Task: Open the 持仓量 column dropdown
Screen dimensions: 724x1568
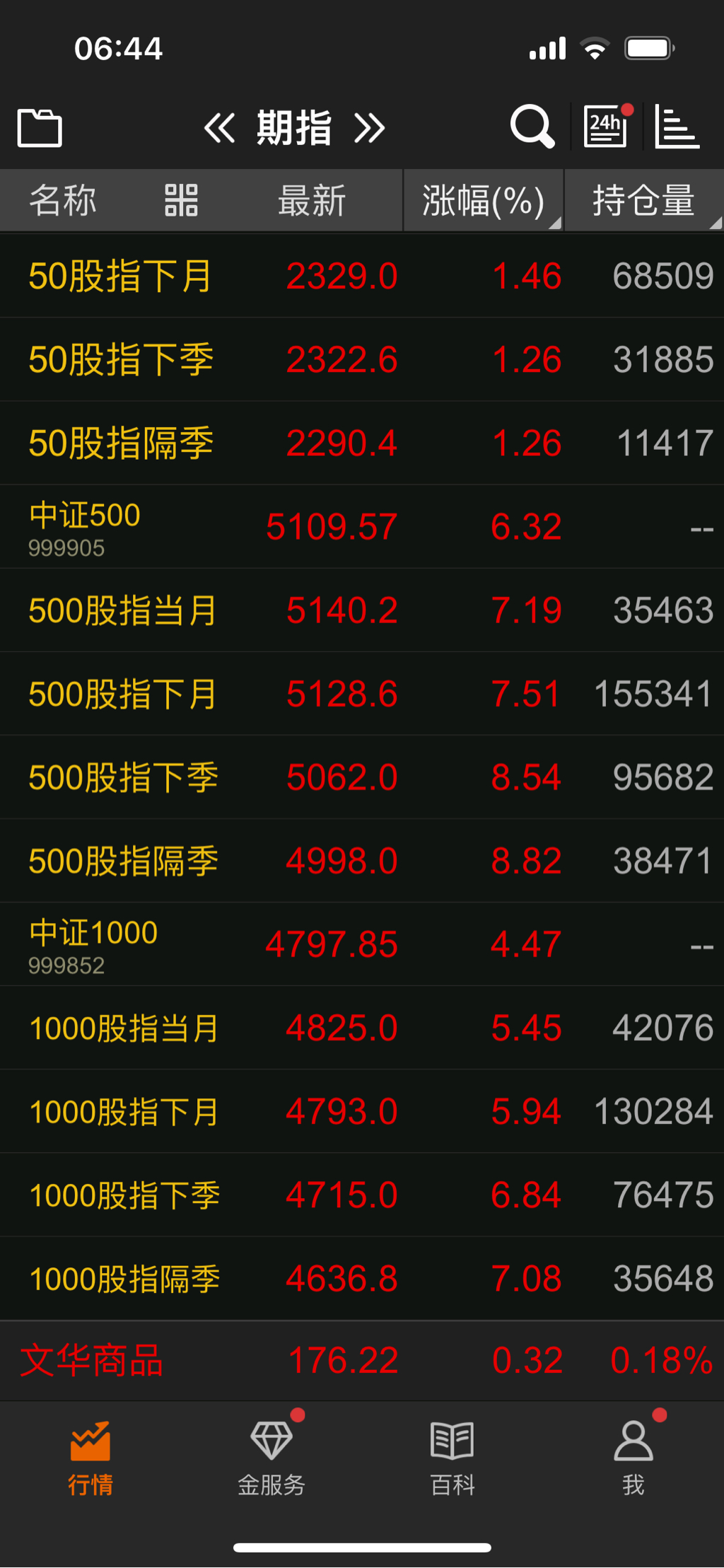Action: coord(643,201)
